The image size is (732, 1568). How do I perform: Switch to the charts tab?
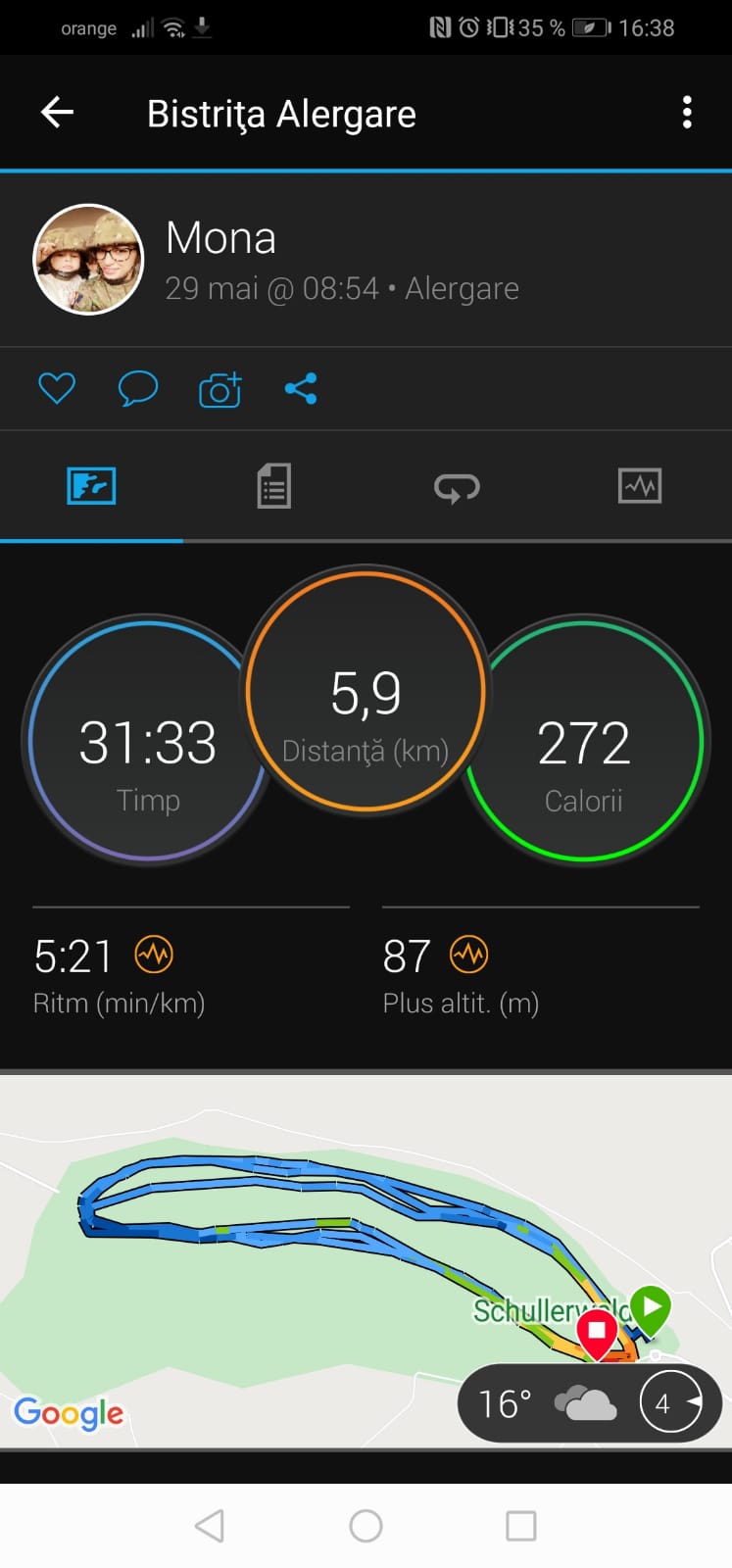[640, 486]
